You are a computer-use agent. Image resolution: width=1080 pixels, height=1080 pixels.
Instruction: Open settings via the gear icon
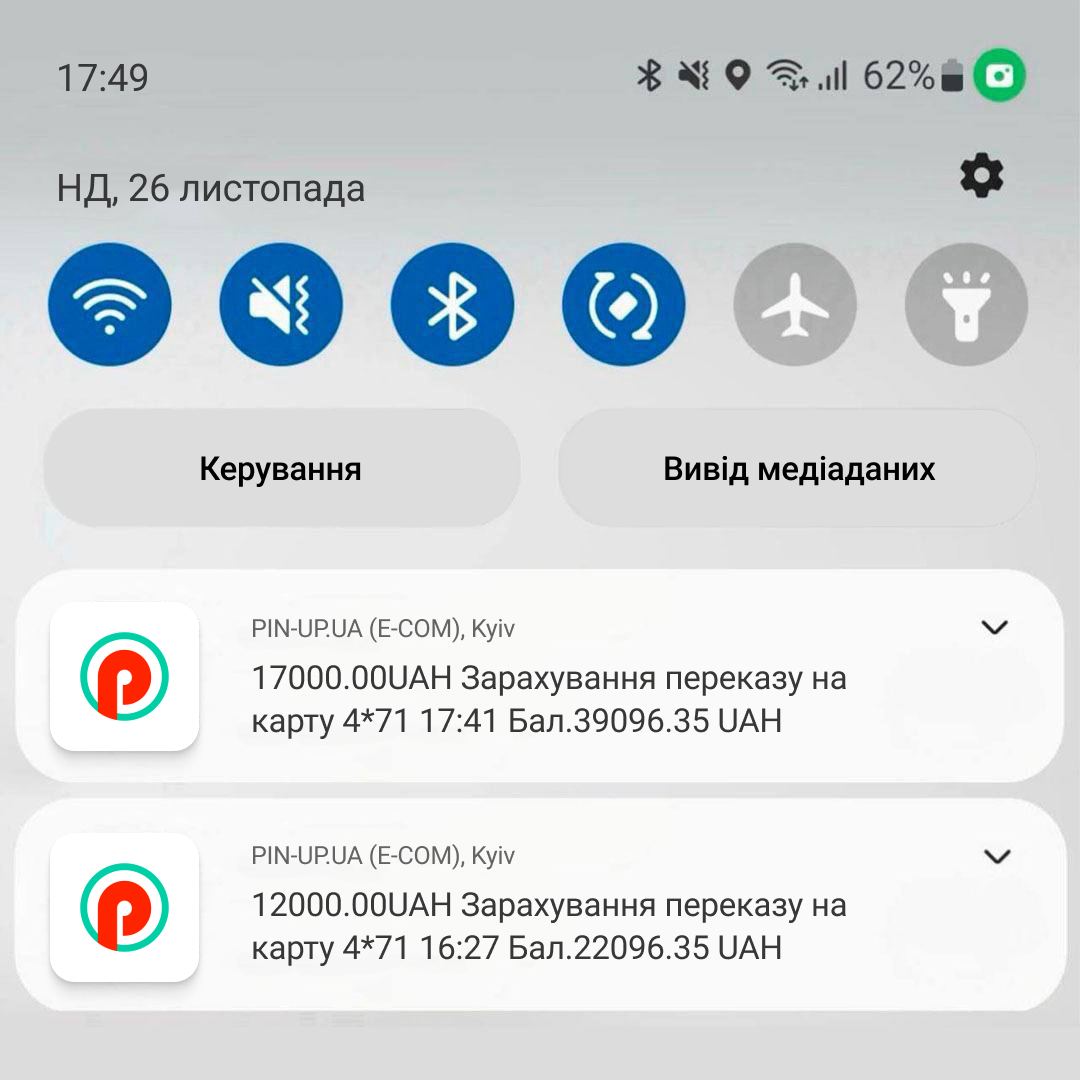981,177
